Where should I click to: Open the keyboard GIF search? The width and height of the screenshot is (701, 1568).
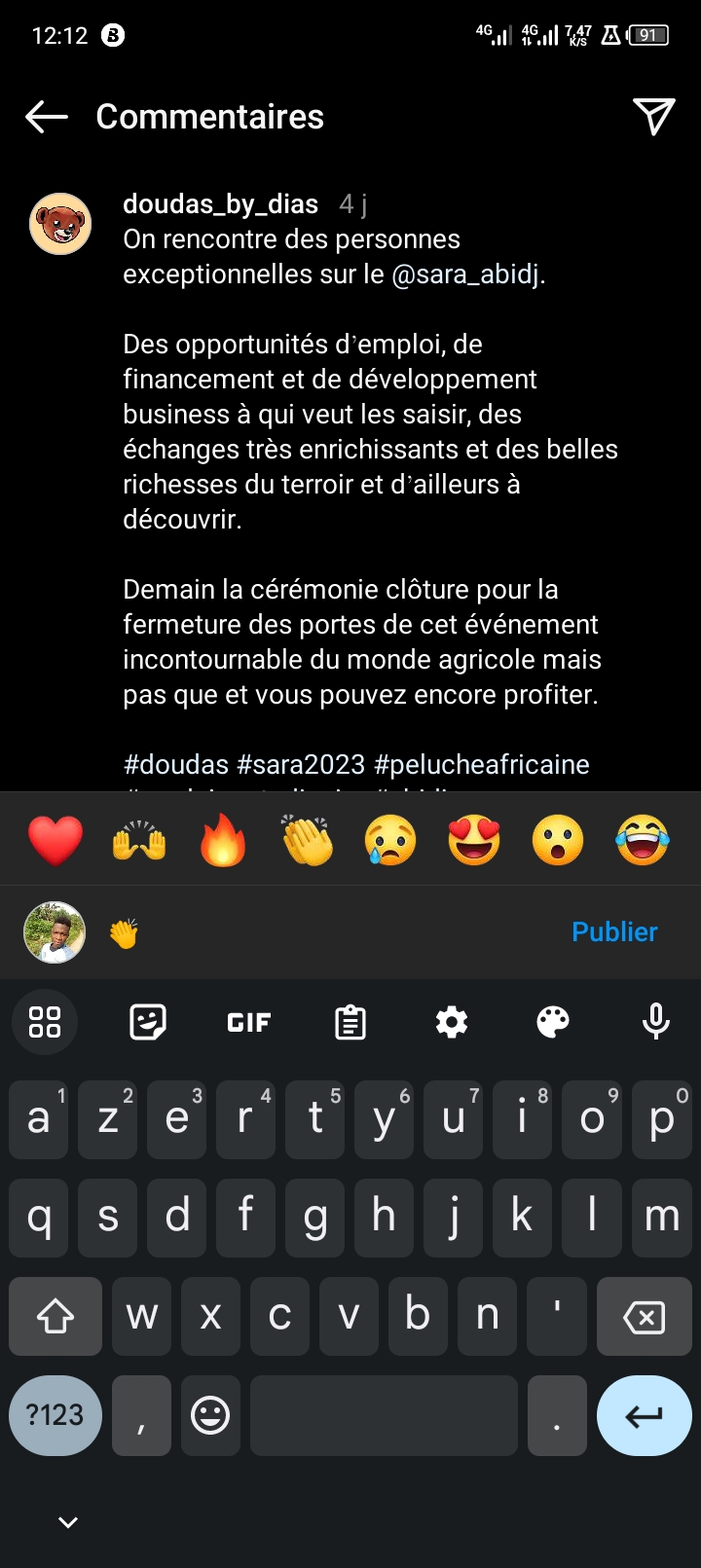249,1022
